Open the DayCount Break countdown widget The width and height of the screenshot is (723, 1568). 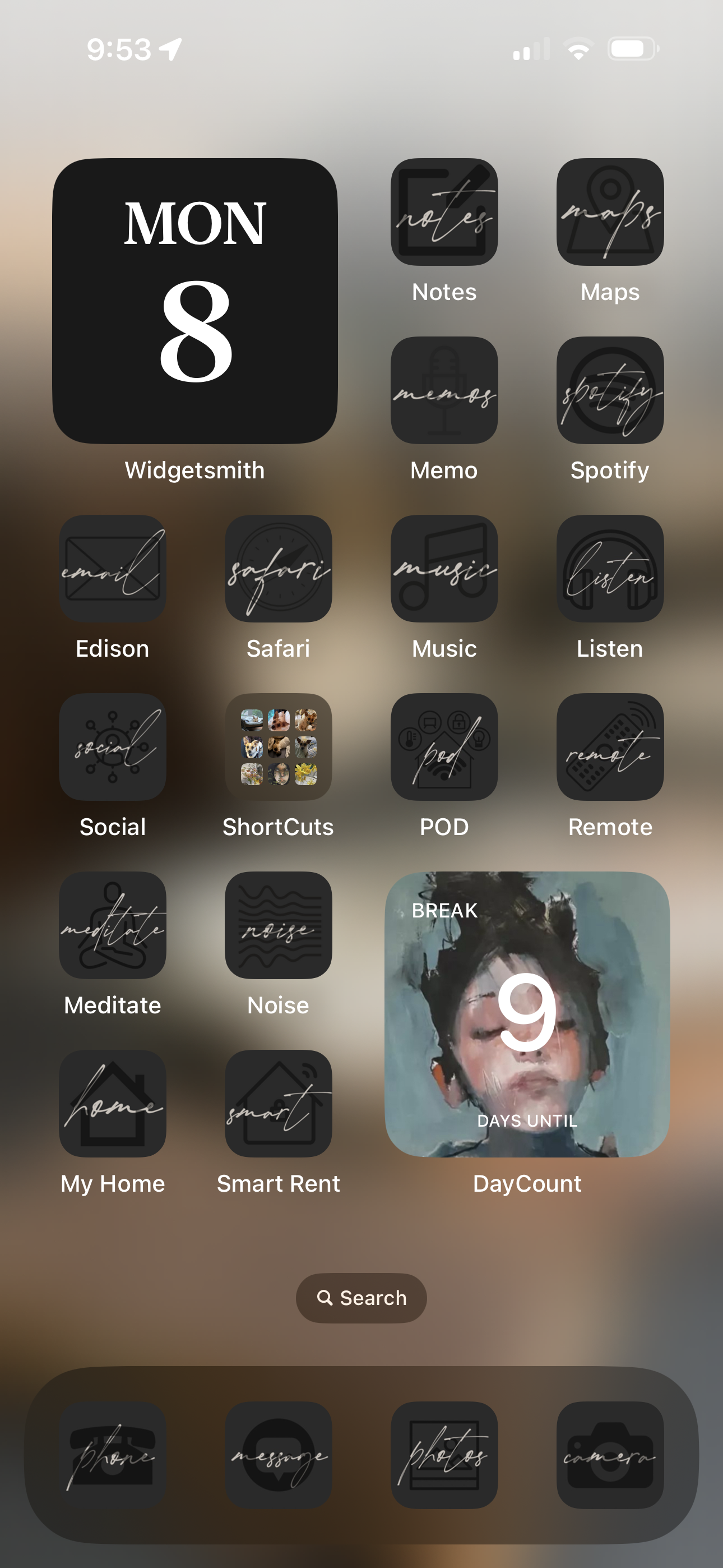[x=527, y=1014]
